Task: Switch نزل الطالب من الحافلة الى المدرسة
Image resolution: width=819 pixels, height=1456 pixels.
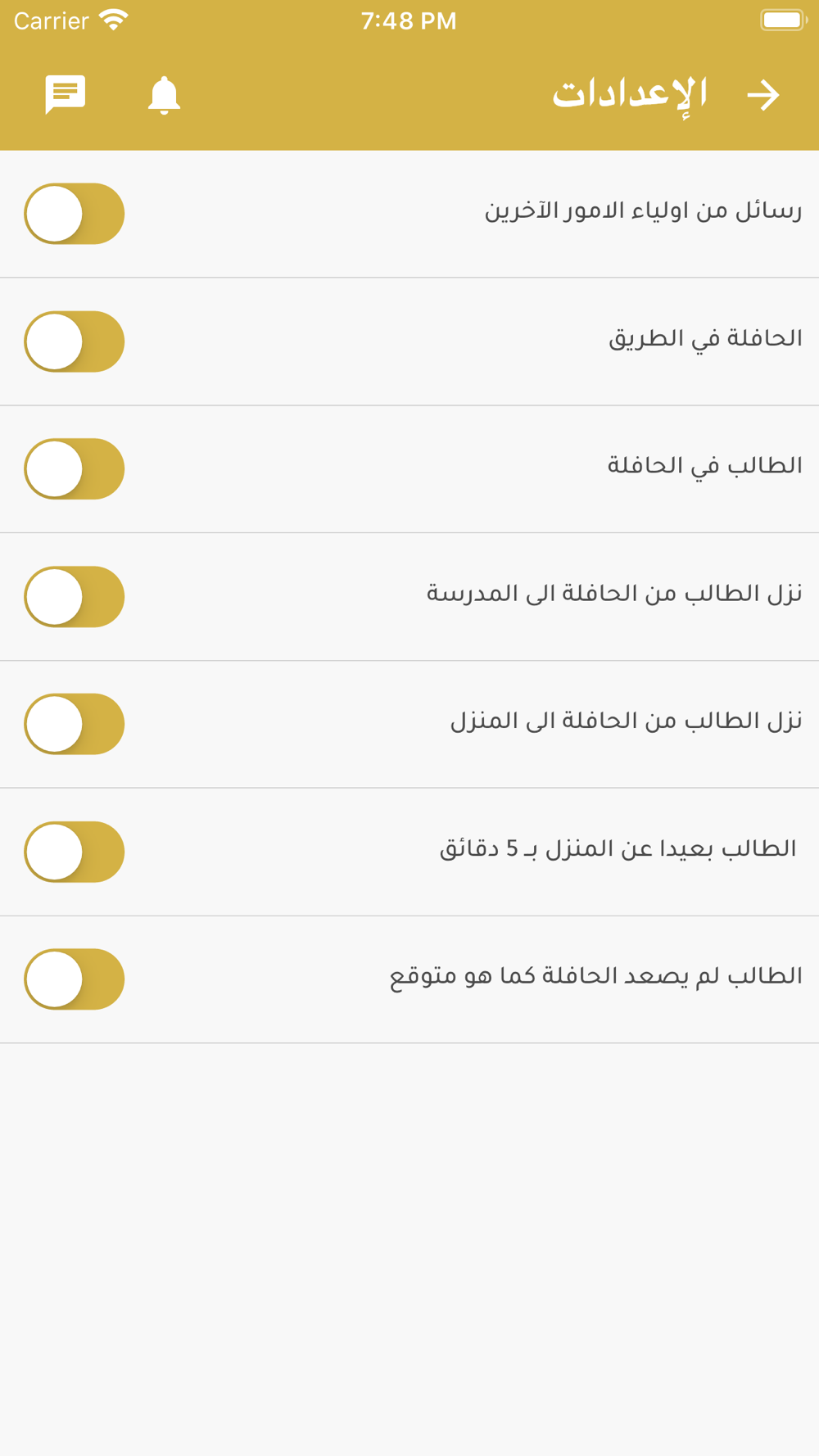Action: (x=75, y=597)
